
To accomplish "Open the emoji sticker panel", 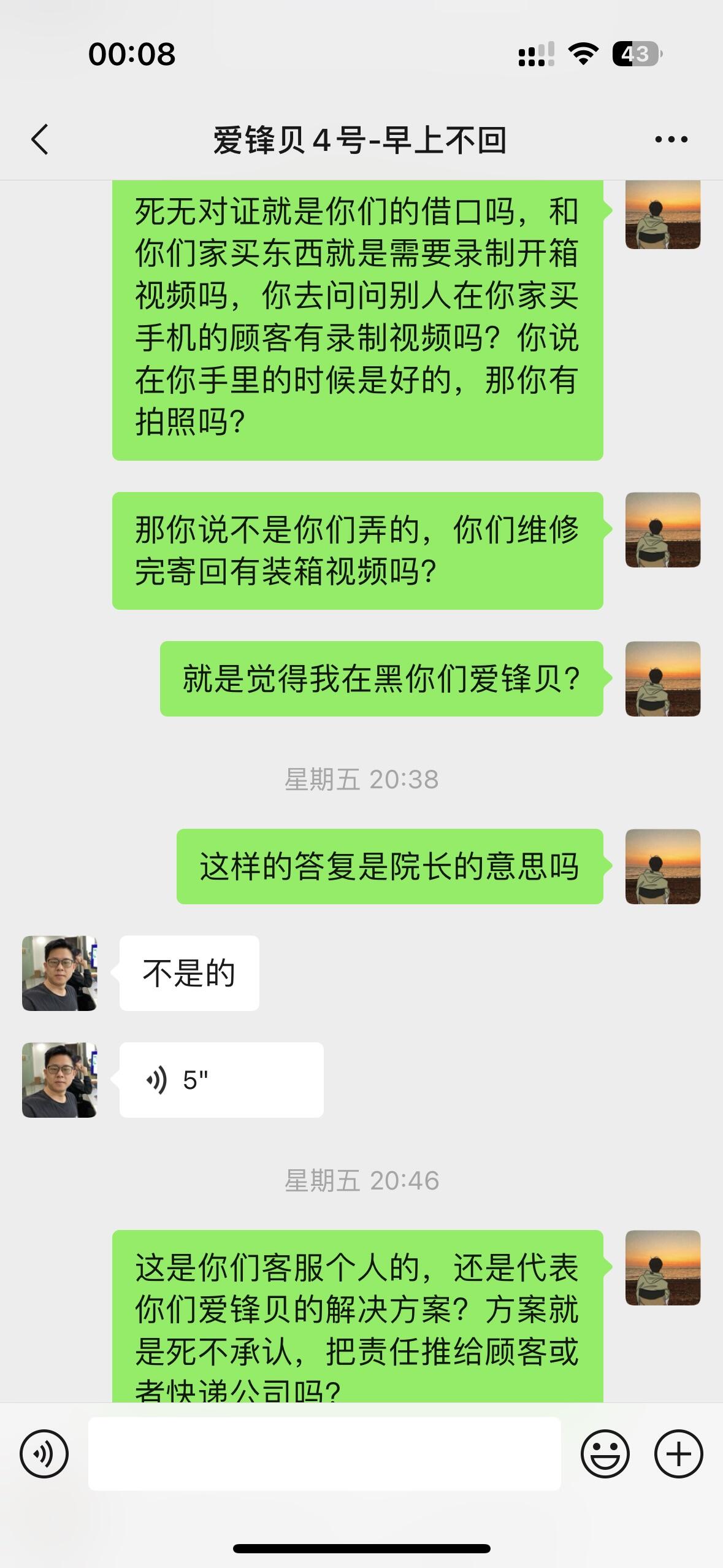I will [605, 1453].
